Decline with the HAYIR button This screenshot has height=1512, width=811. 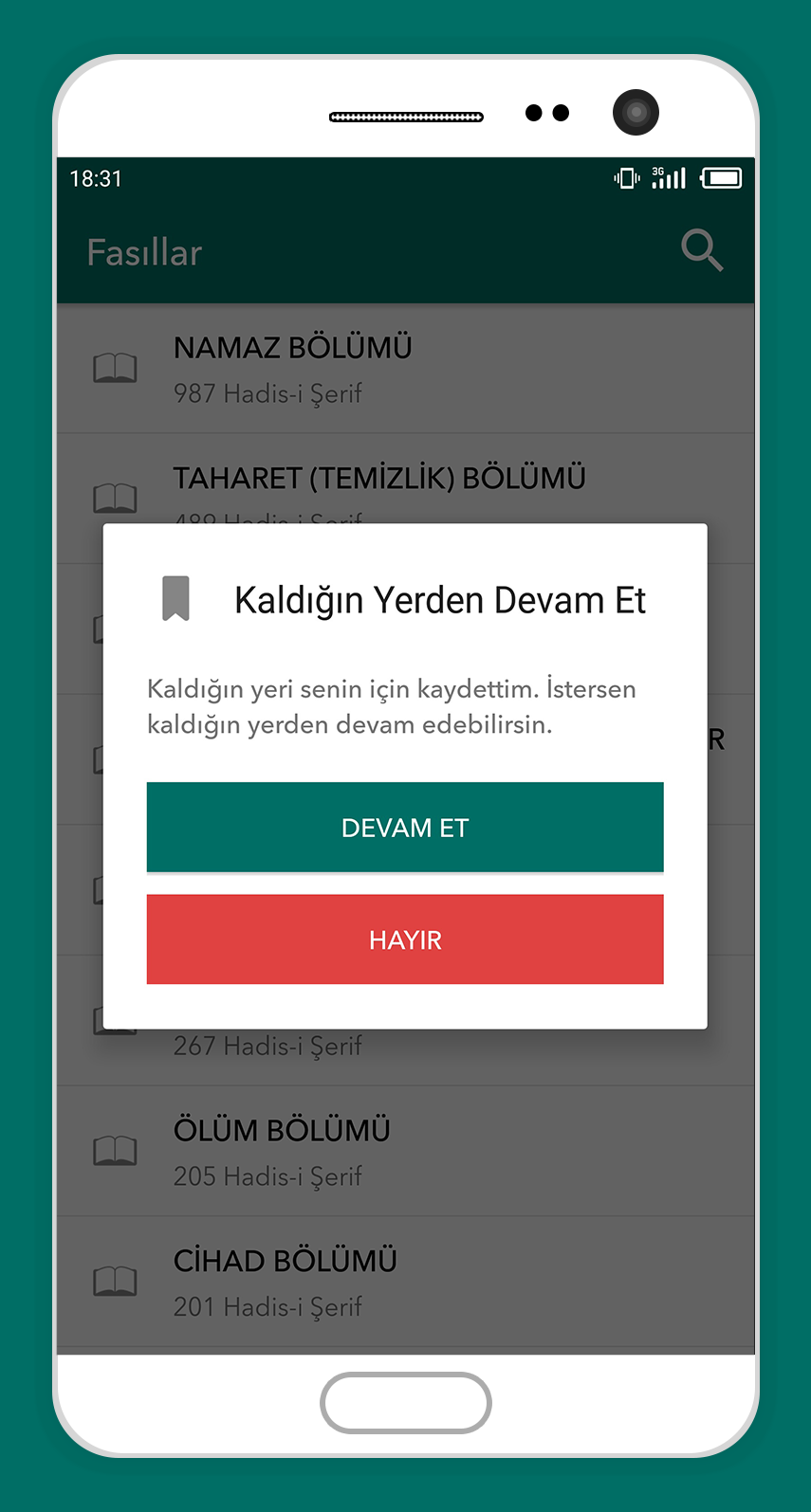405,939
